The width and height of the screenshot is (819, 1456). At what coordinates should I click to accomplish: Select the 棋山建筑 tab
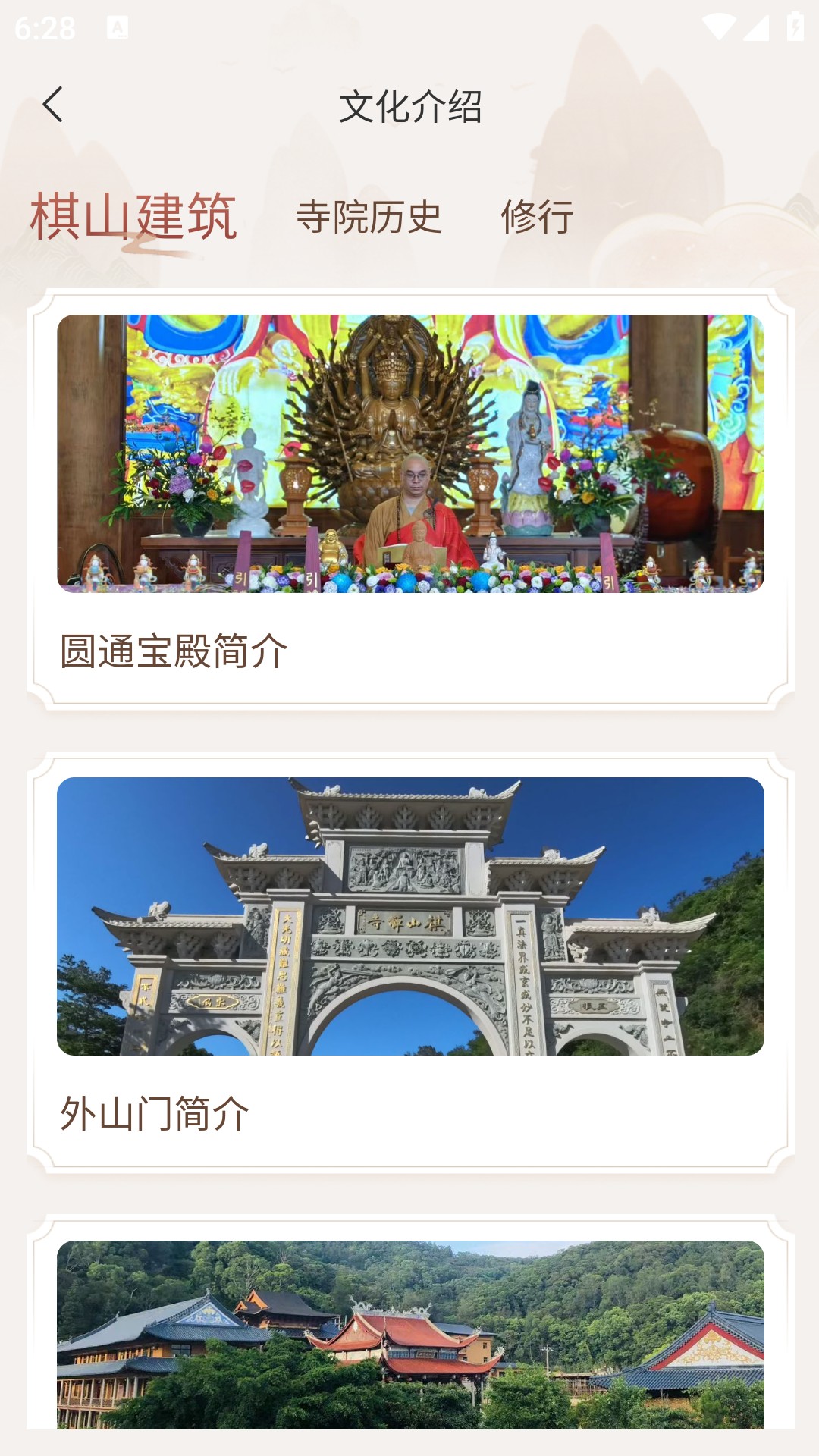(x=136, y=217)
